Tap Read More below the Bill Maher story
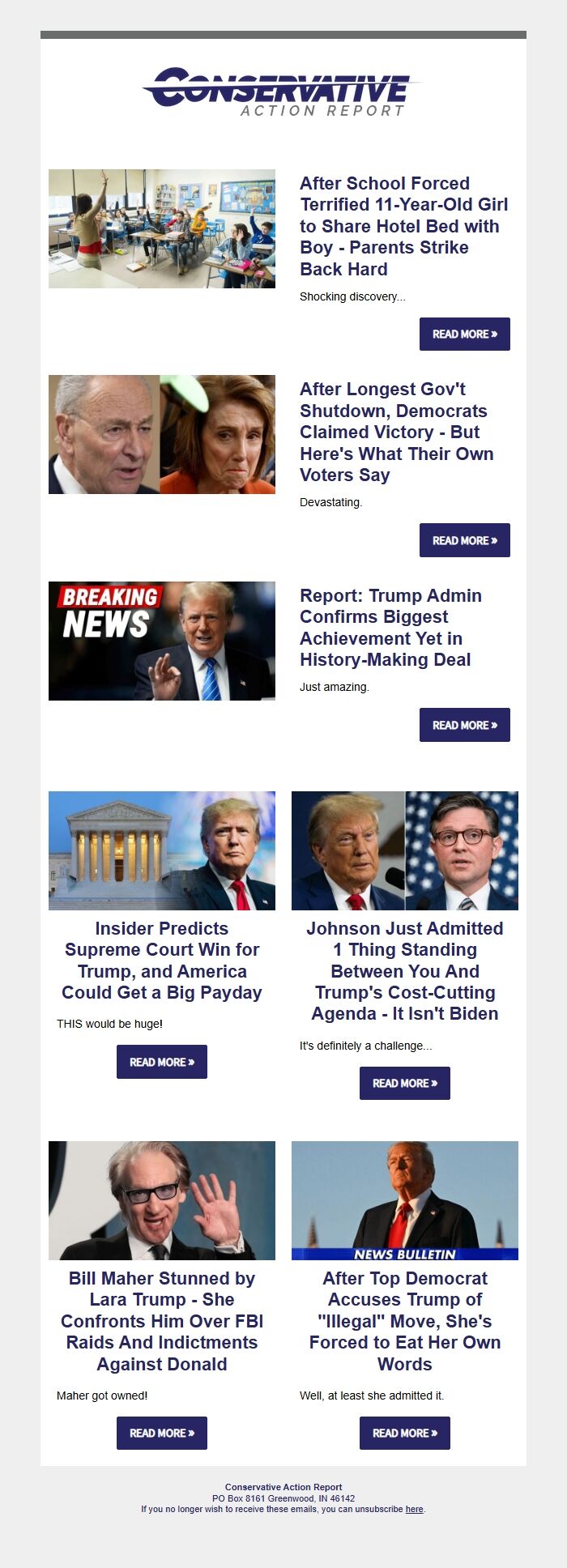This screenshot has width=567, height=1568. (x=162, y=1433)
